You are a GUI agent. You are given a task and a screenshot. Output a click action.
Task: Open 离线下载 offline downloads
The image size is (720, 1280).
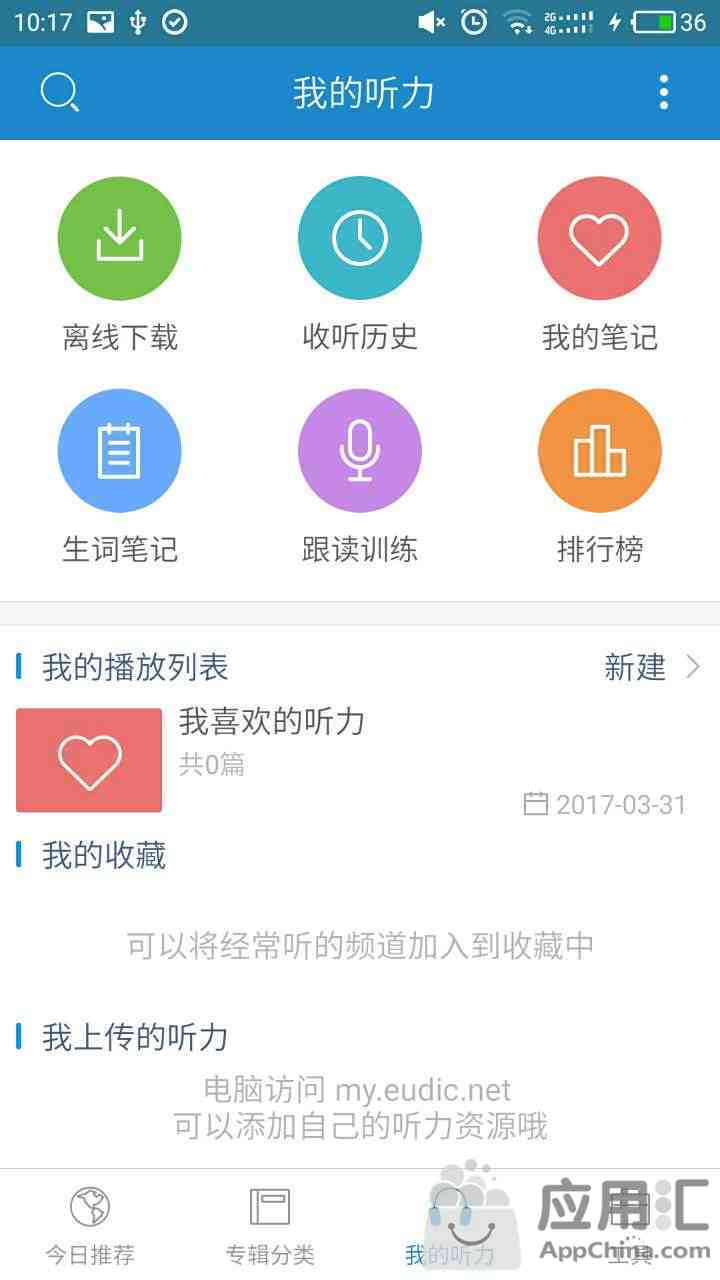pos(120,265)
